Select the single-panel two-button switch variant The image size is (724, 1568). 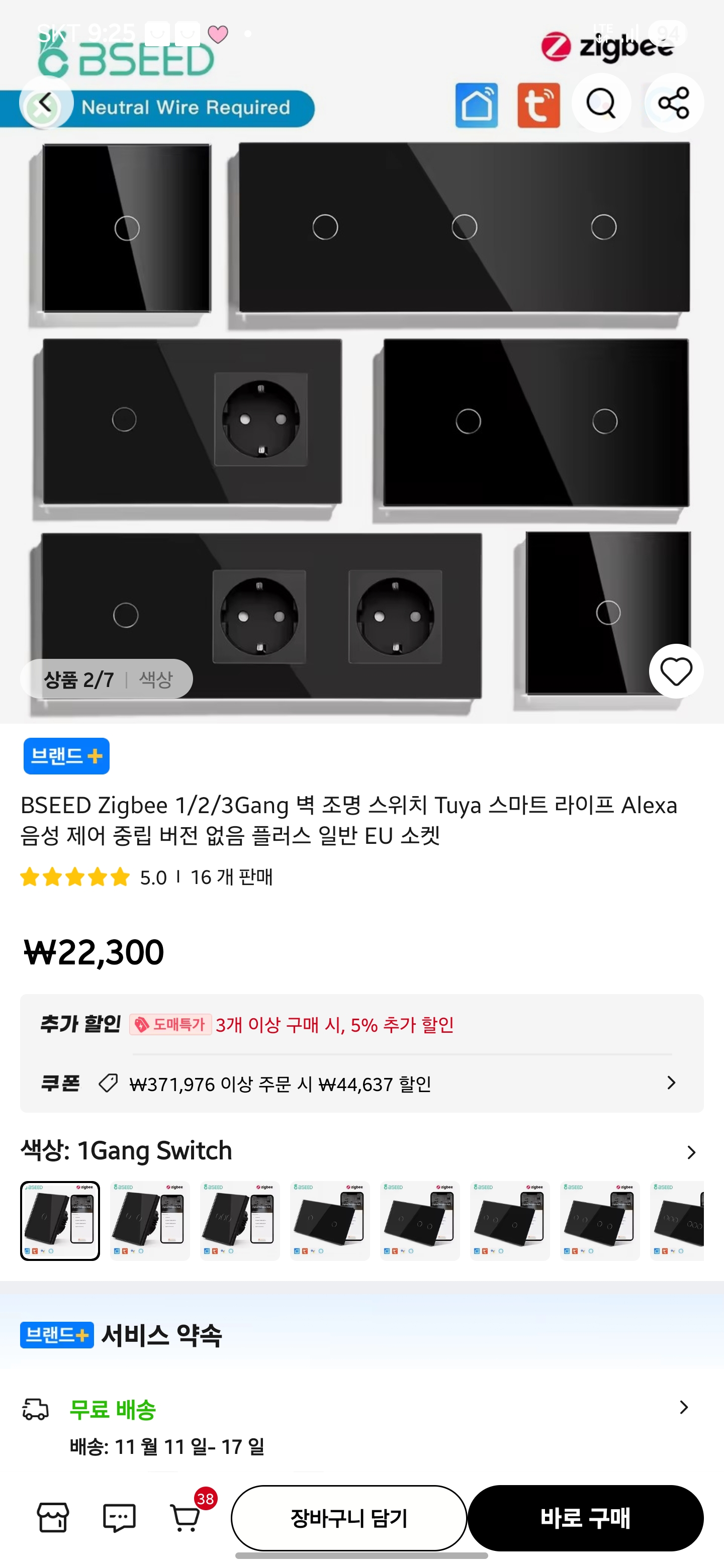[x=150, y=1220]
